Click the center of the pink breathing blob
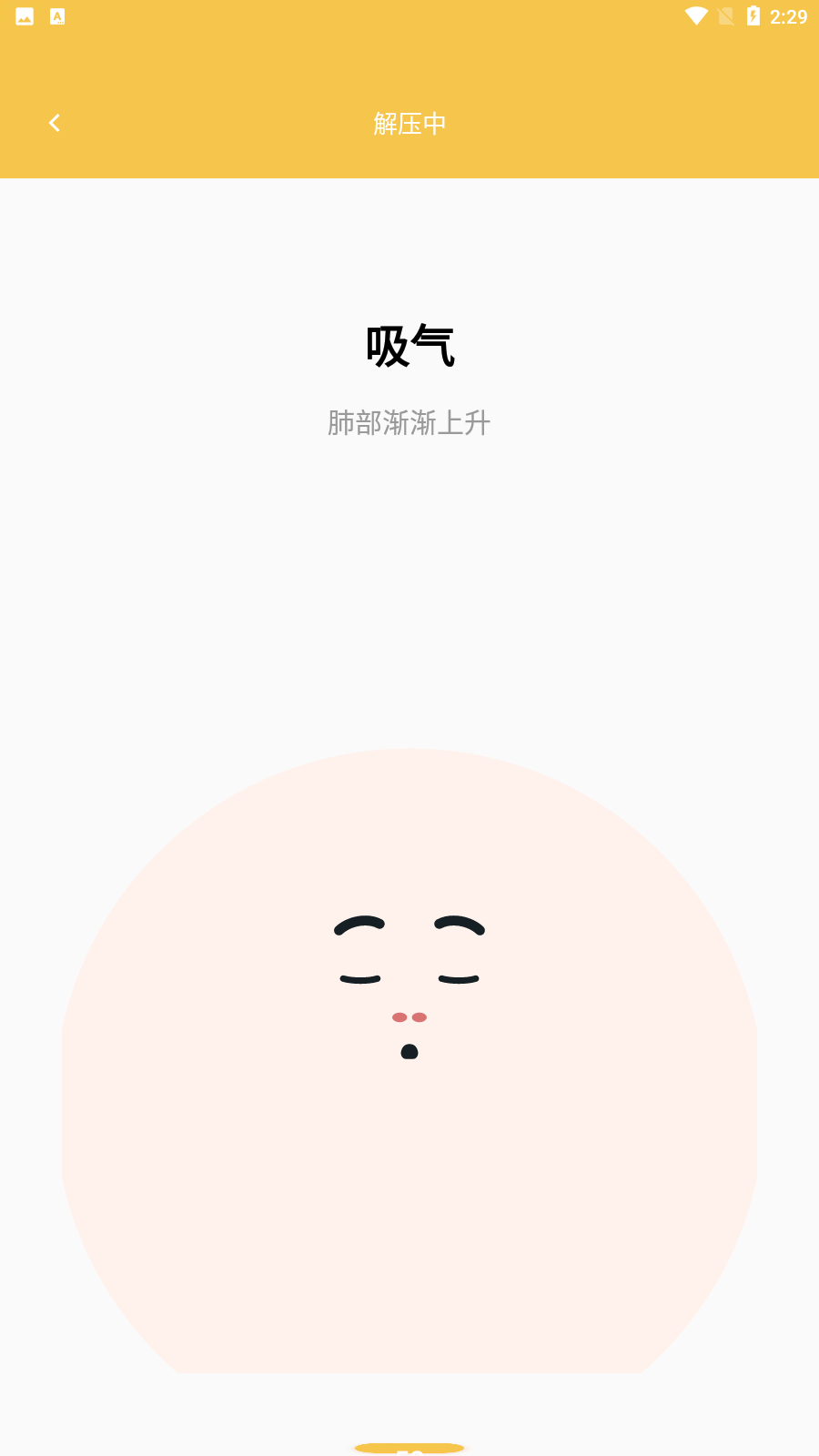Screen dimensions: 819x1456 pos(409,1060)
